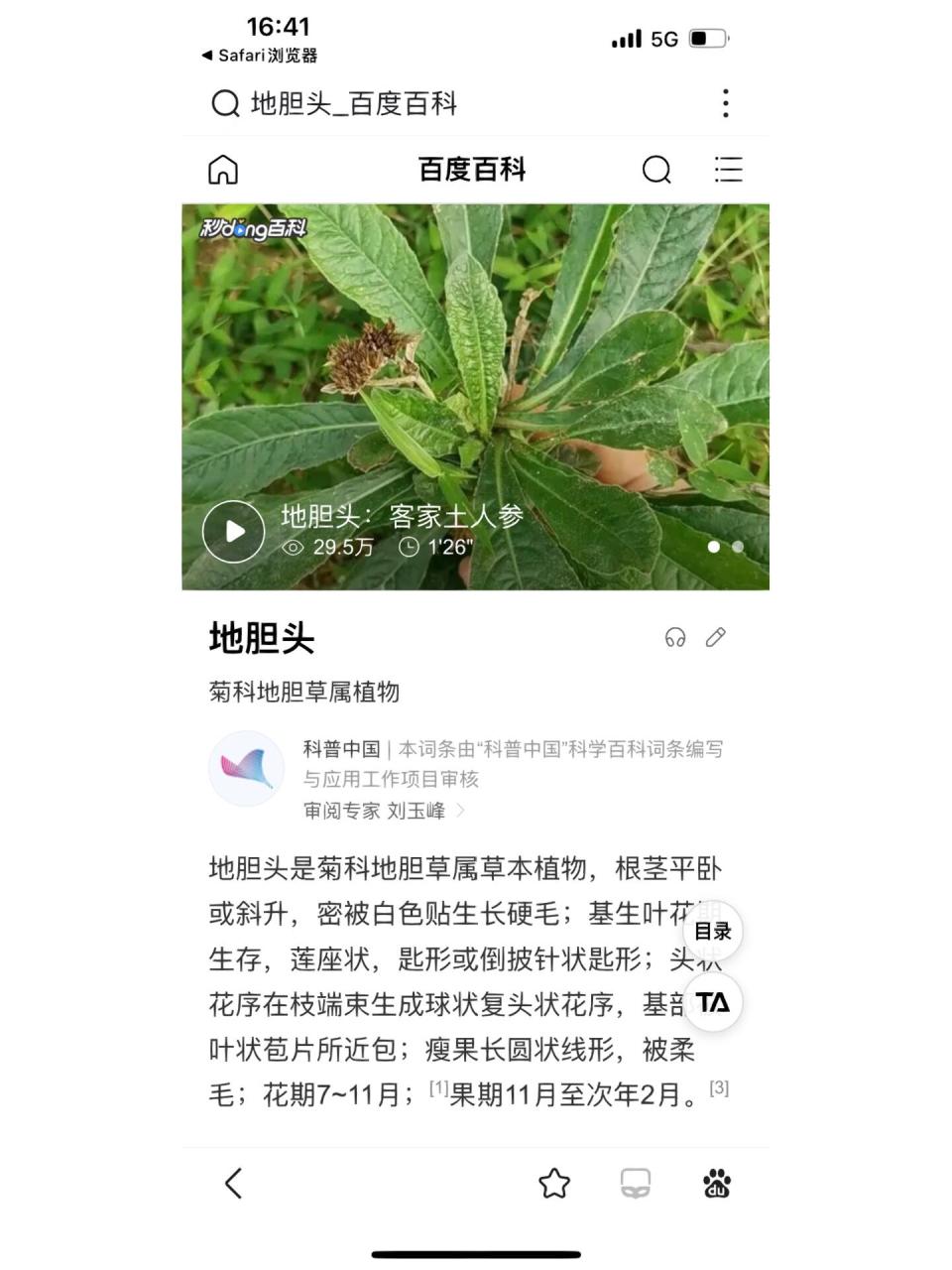952x1270 pixels.
Task: Tap the pencil edit icon beside 地胆头 title
Action: [717, 638]
